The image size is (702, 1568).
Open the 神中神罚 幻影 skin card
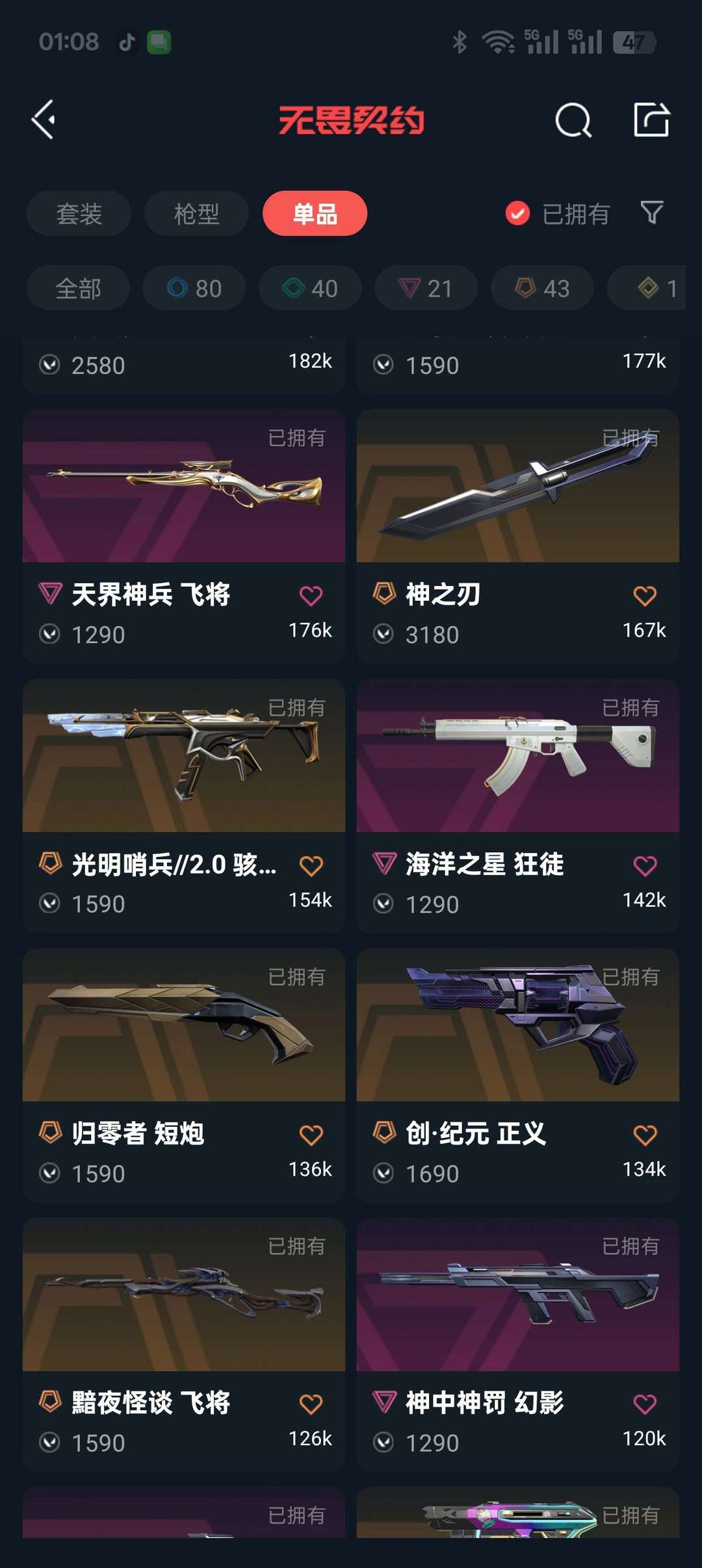pos(518,1345)
